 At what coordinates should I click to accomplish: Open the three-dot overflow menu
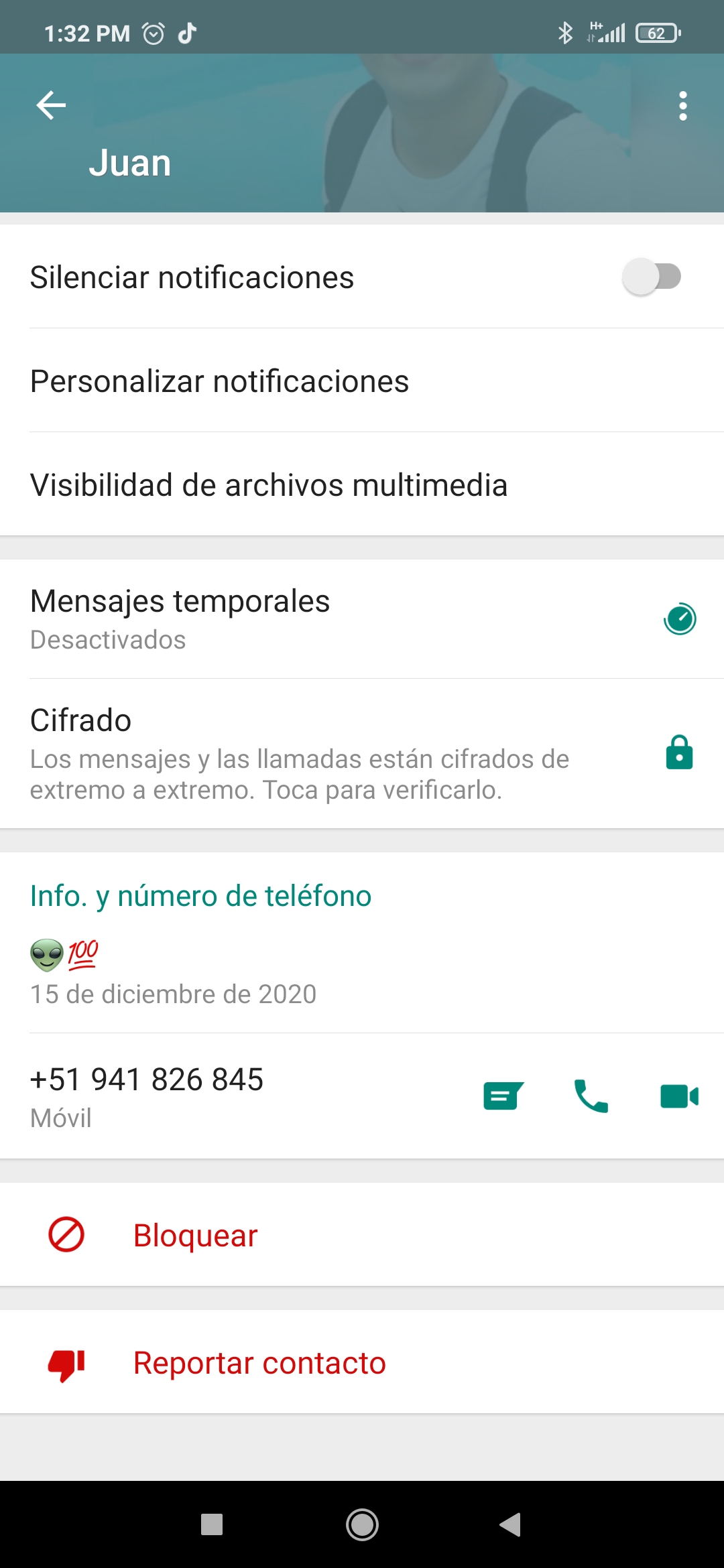tap(682, 106)
